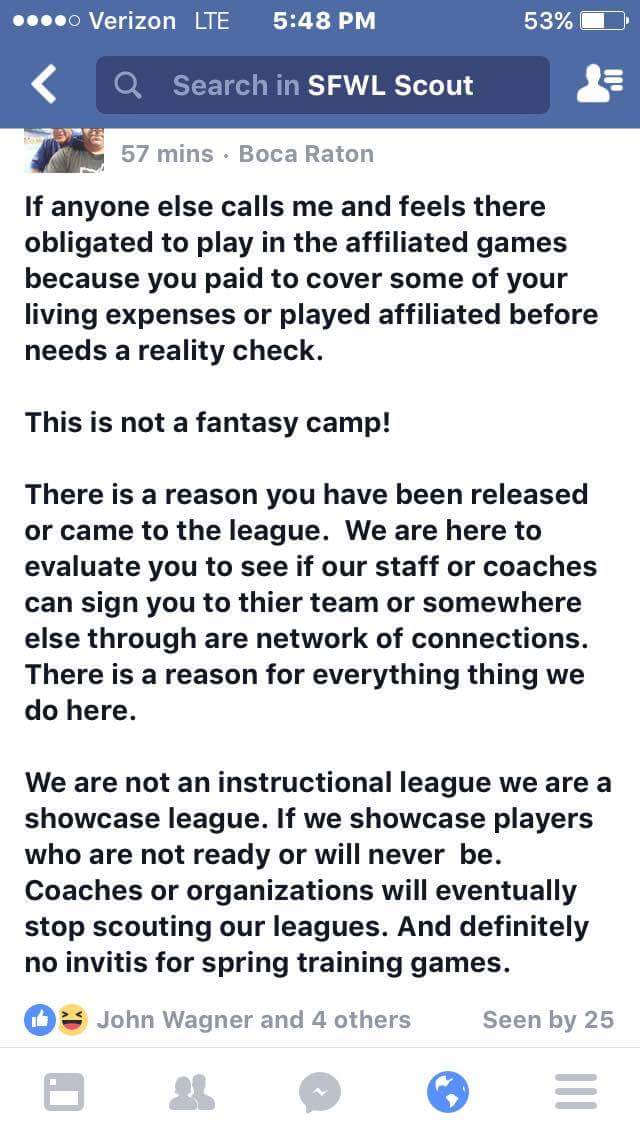Open the Notifications globe tab
Image resolution: width=640 pixels, height=1136 pixels.
[448, 1092]
